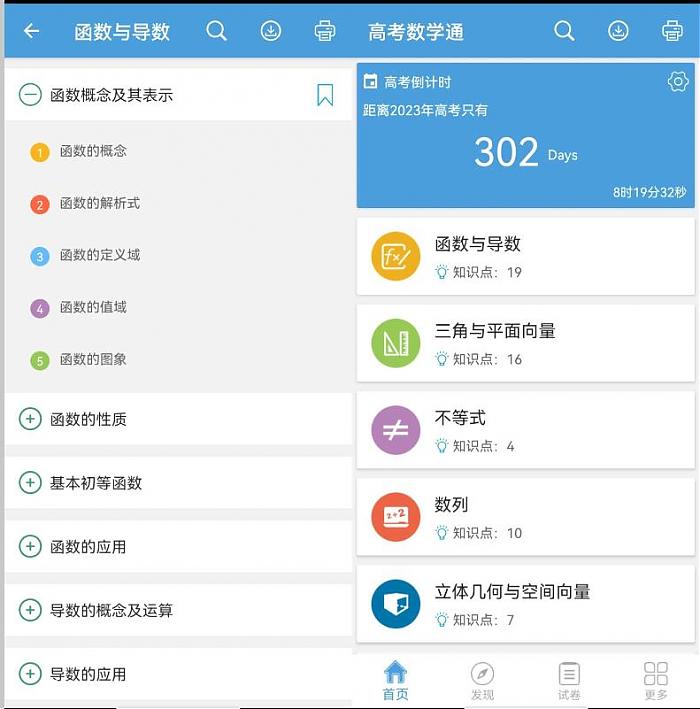Open the countdown settings gear

click(678, 82)
